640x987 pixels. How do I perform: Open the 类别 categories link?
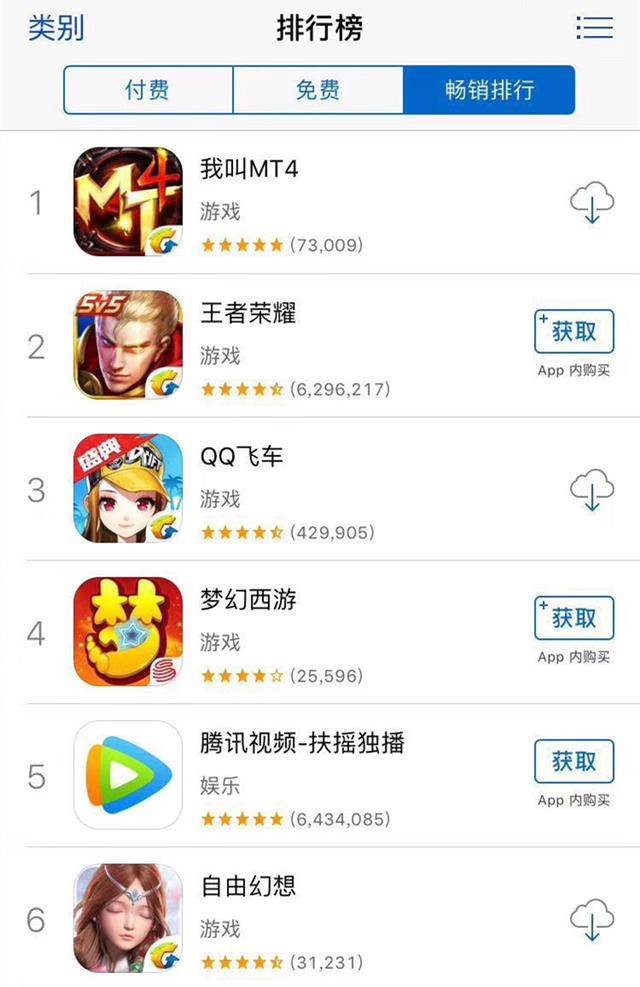(x=56, y=29)
